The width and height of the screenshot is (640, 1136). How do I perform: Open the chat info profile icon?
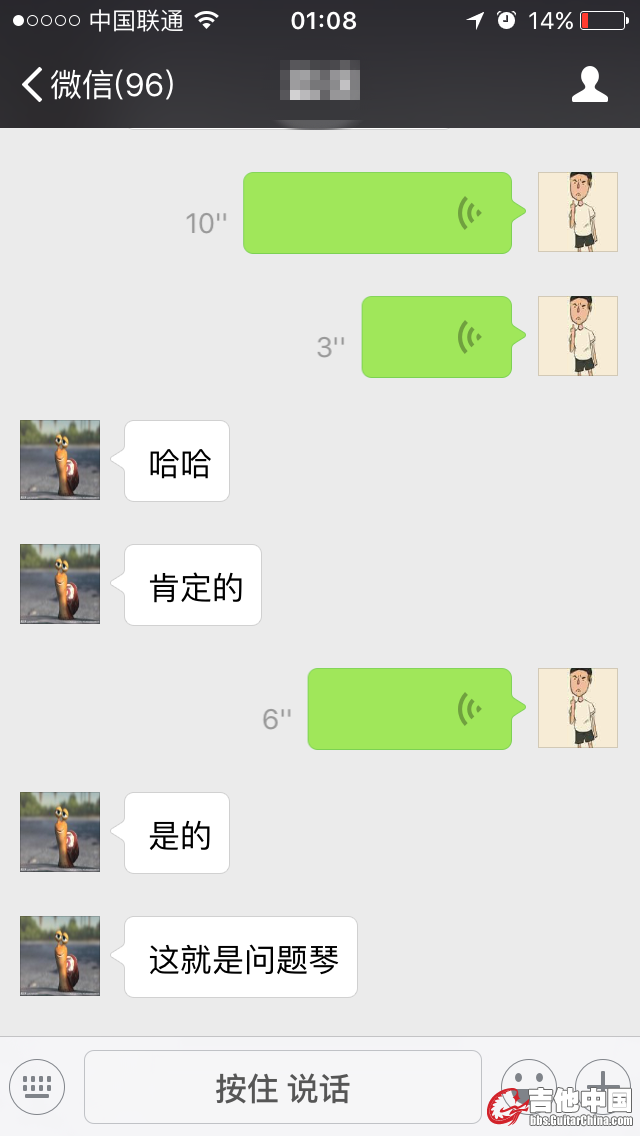coord(589,85)
